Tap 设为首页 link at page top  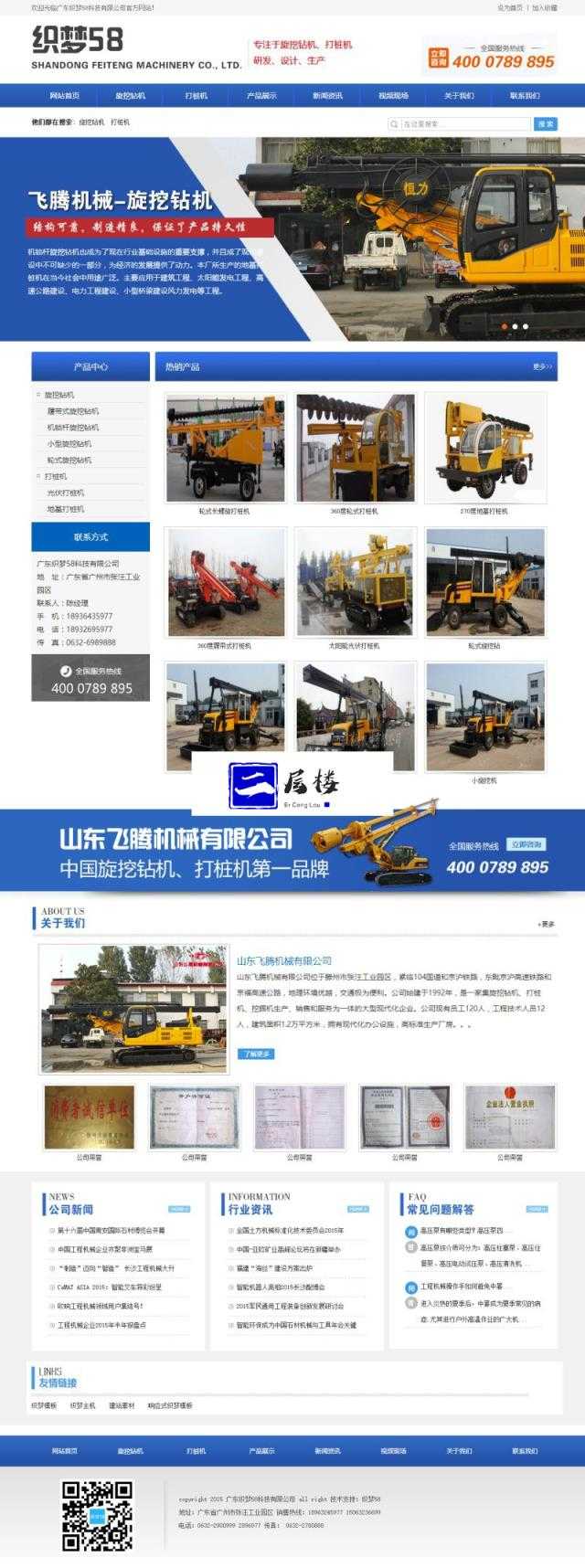(x=510, y=7)
